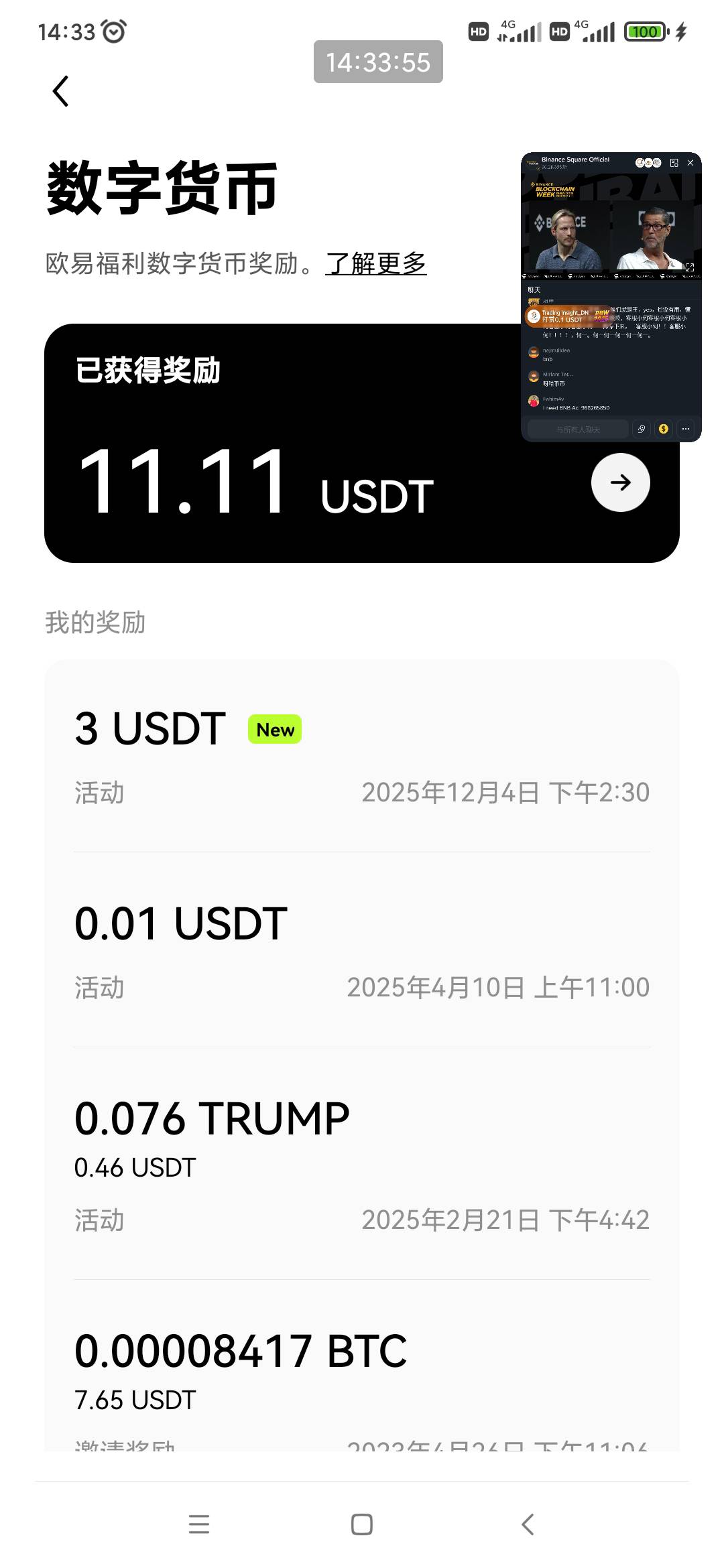Screen dimensions: 724x1568
Task: Expand the live video to fullscreen
Action: tap(689, 267)
